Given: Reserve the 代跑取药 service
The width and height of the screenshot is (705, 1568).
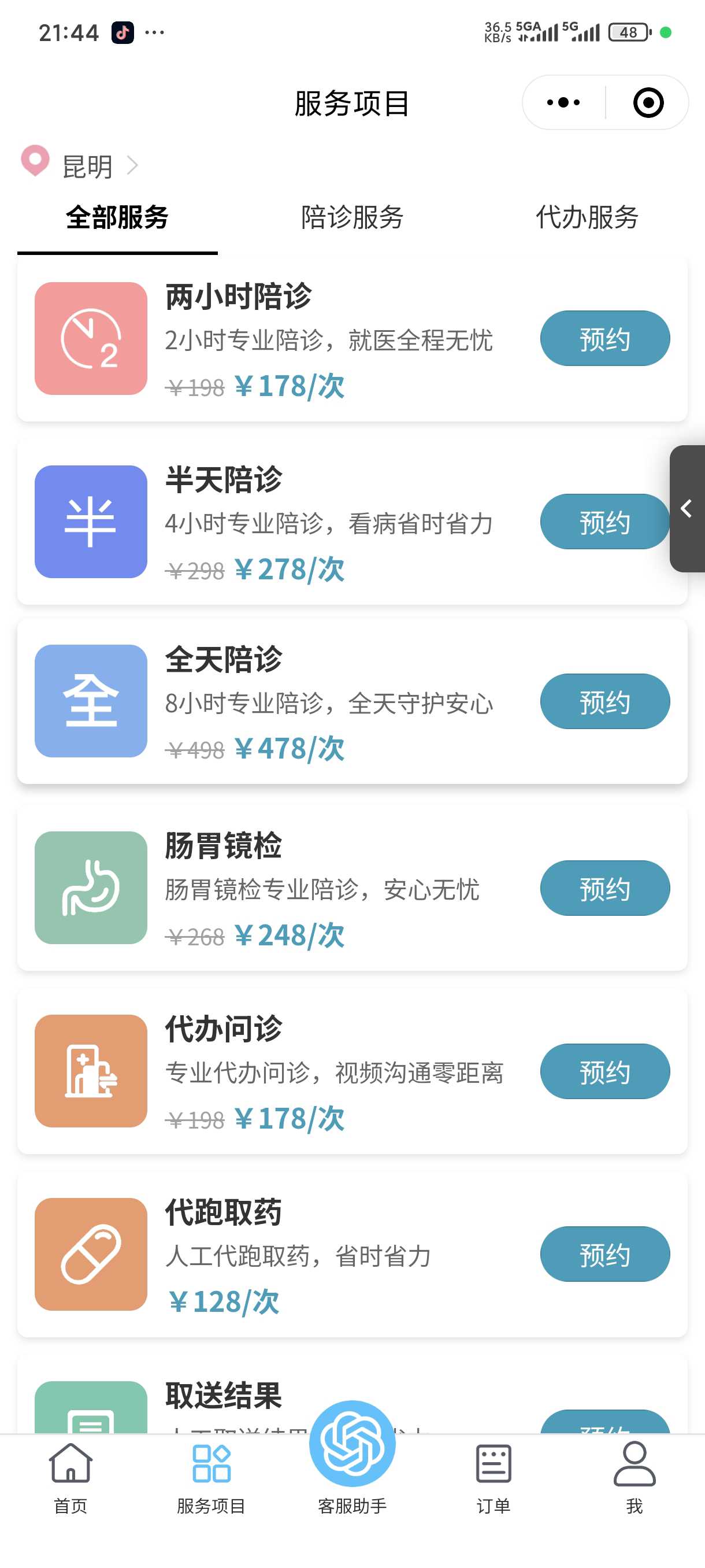Looking at the screenshot, I should (x=604, y=1254).
